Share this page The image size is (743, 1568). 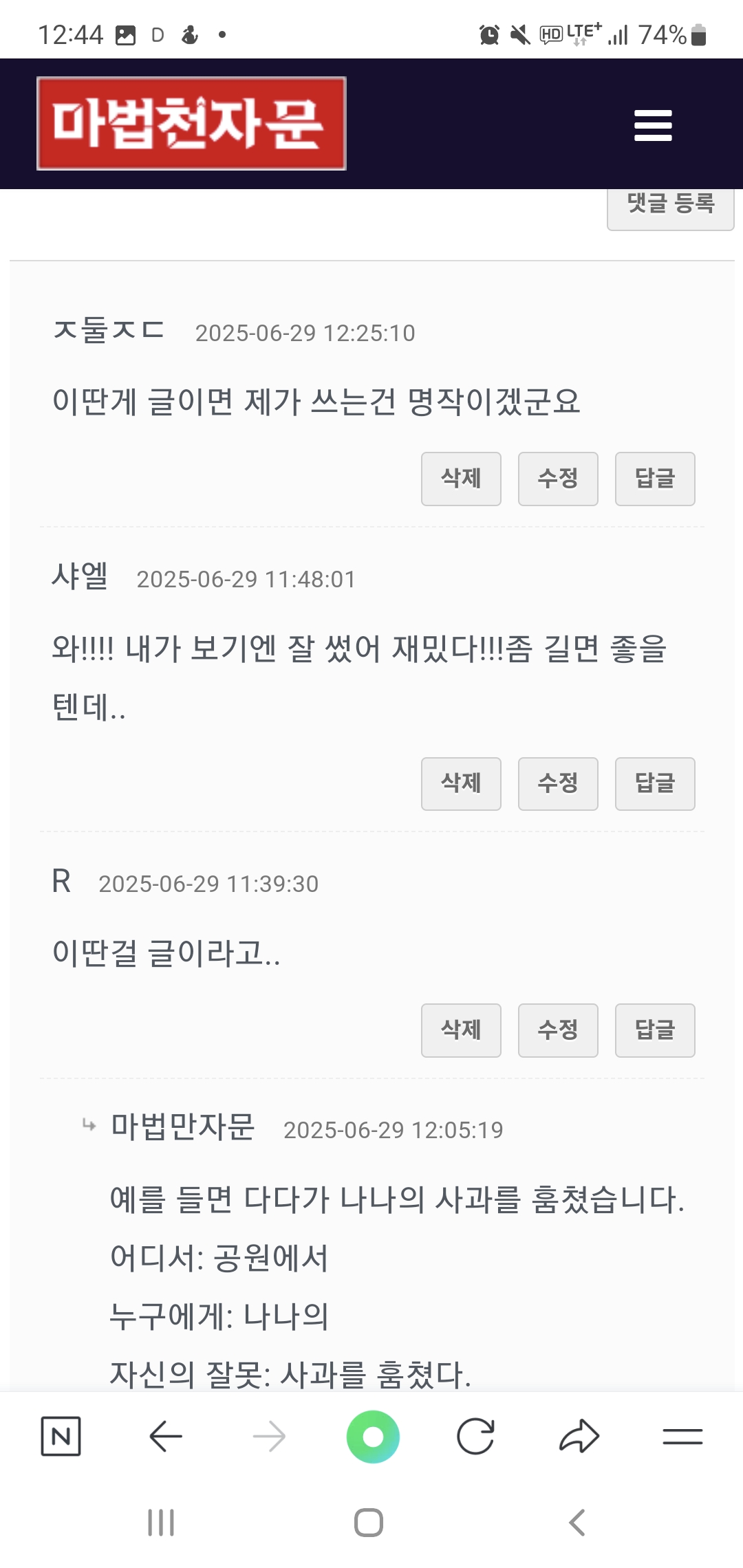pos(579,1436)
